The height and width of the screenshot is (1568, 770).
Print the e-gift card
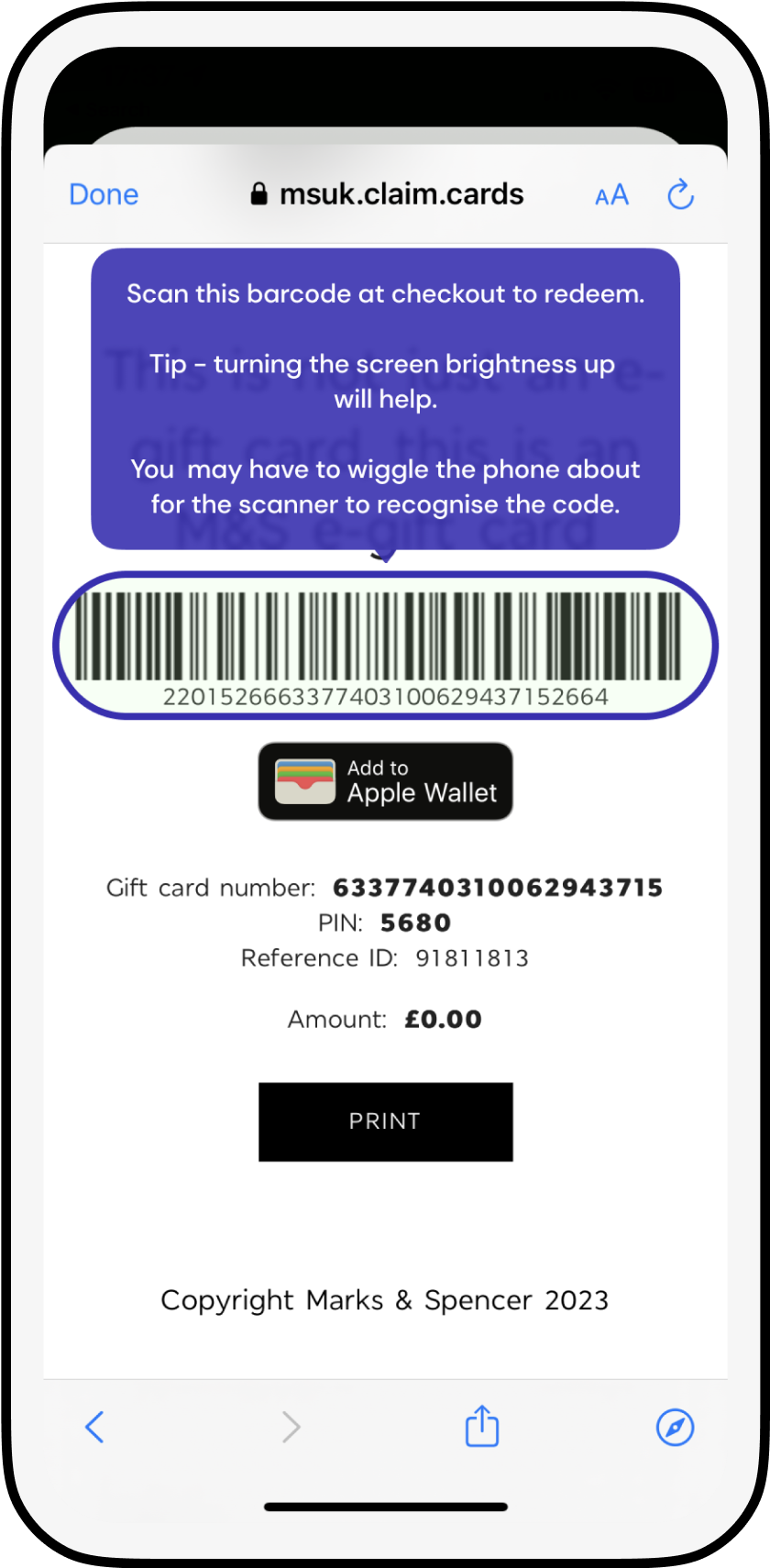point(385,1121)
